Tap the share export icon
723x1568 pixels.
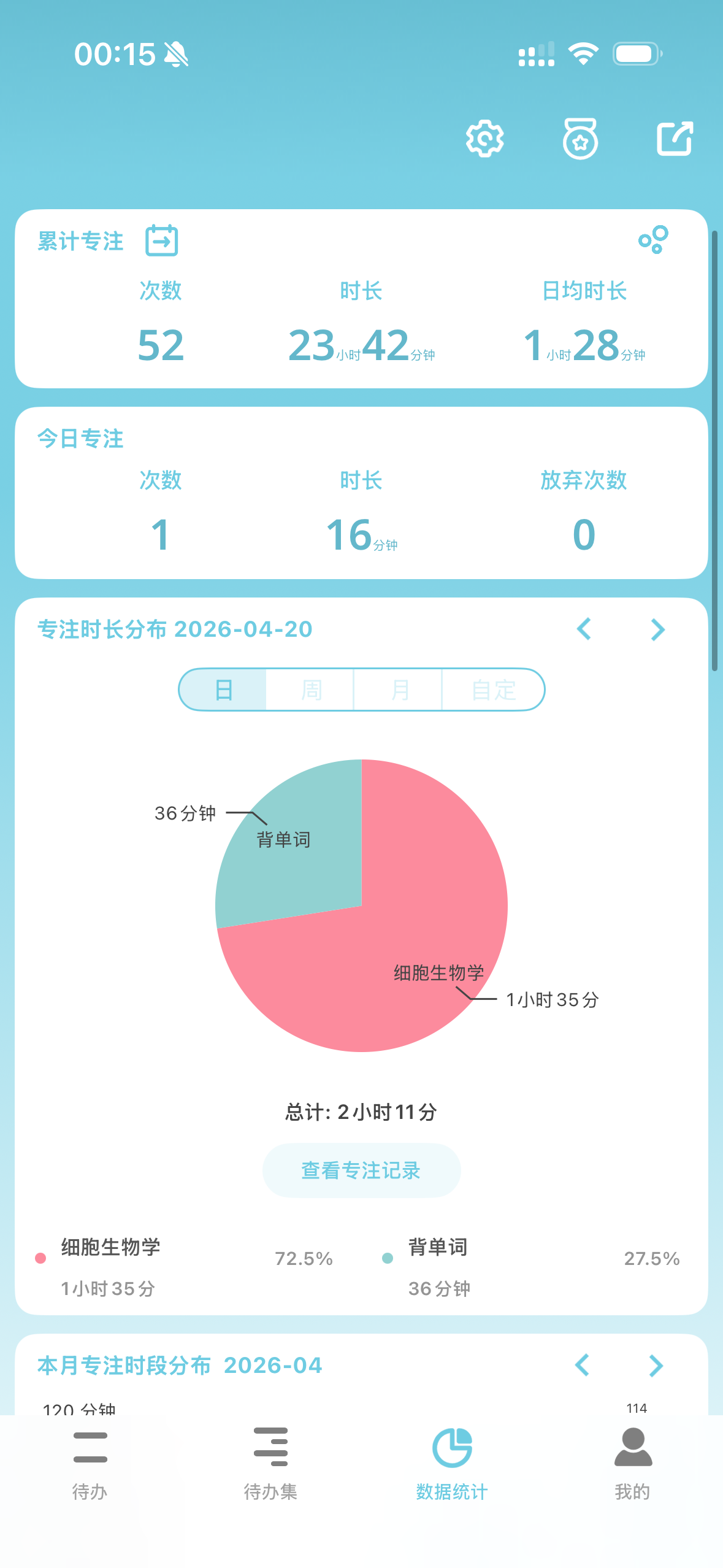click(x=675, y=139)
